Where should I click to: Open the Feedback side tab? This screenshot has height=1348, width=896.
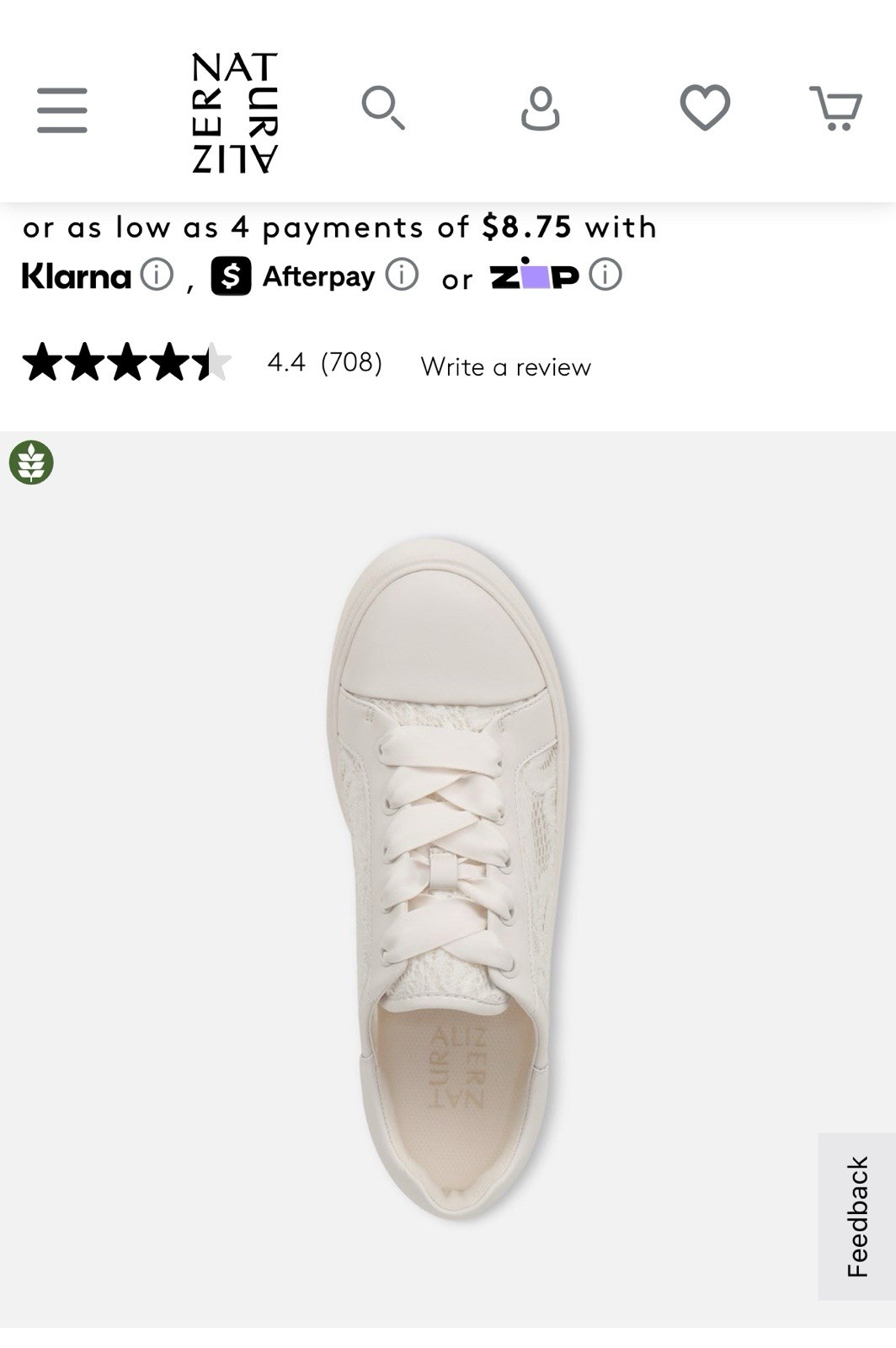856,1216
